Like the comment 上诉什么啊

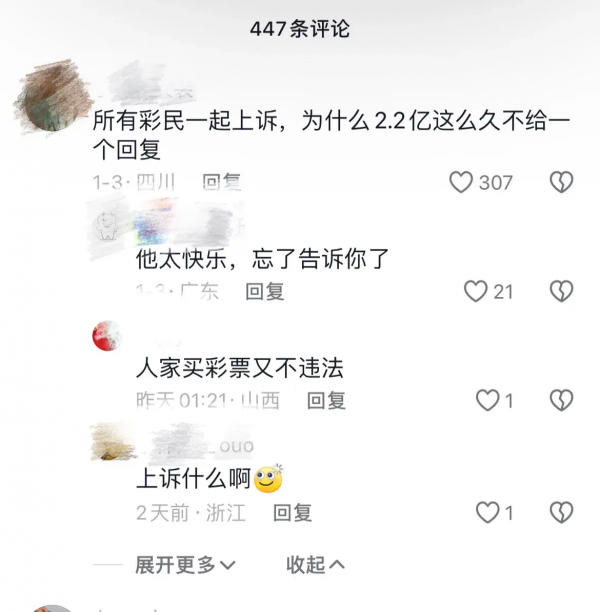pos(487,513)
